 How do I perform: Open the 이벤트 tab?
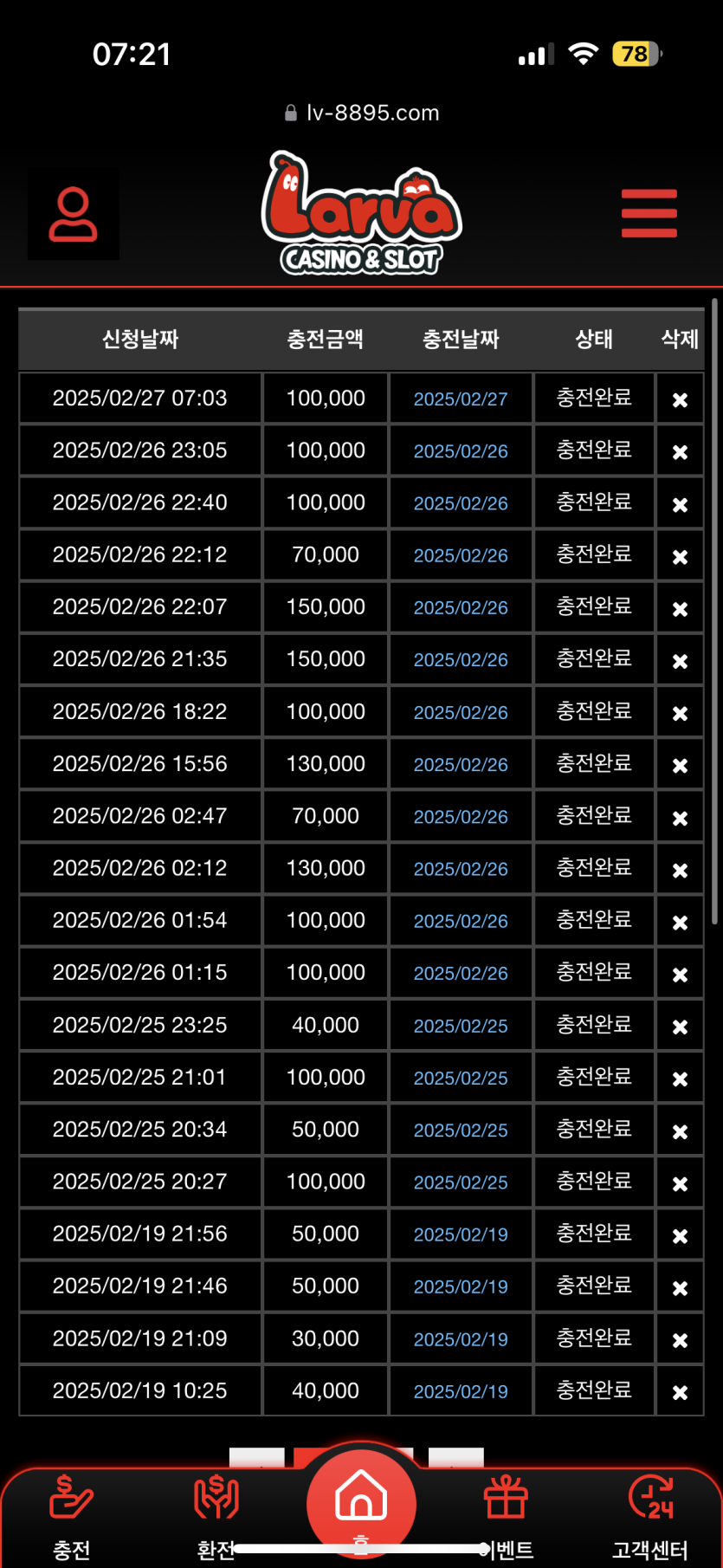click(x=507, y=1516)
